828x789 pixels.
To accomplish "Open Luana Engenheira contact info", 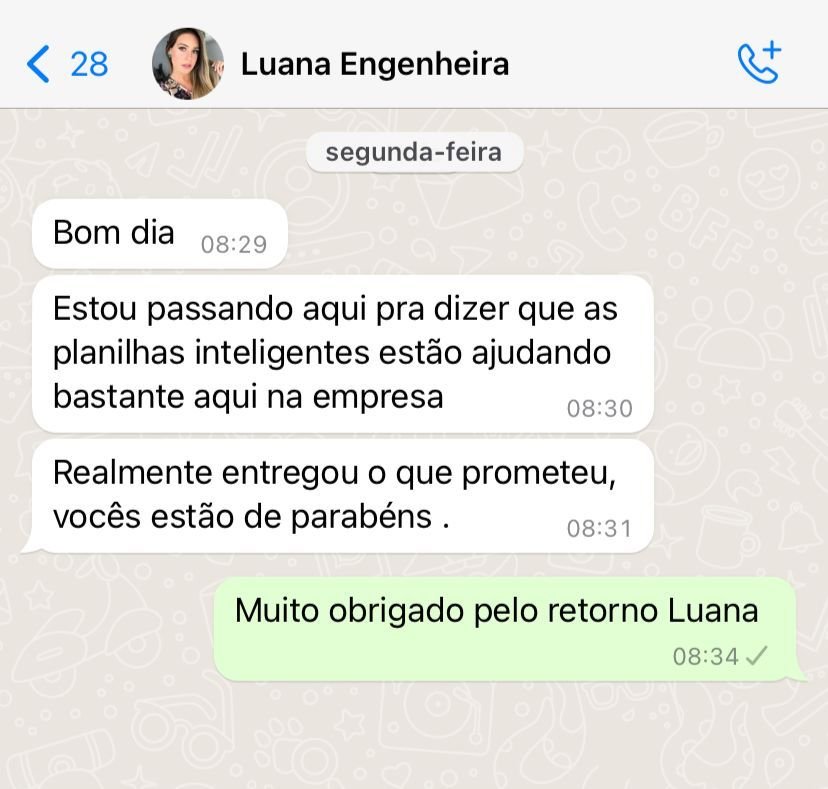I will (375, 65).
